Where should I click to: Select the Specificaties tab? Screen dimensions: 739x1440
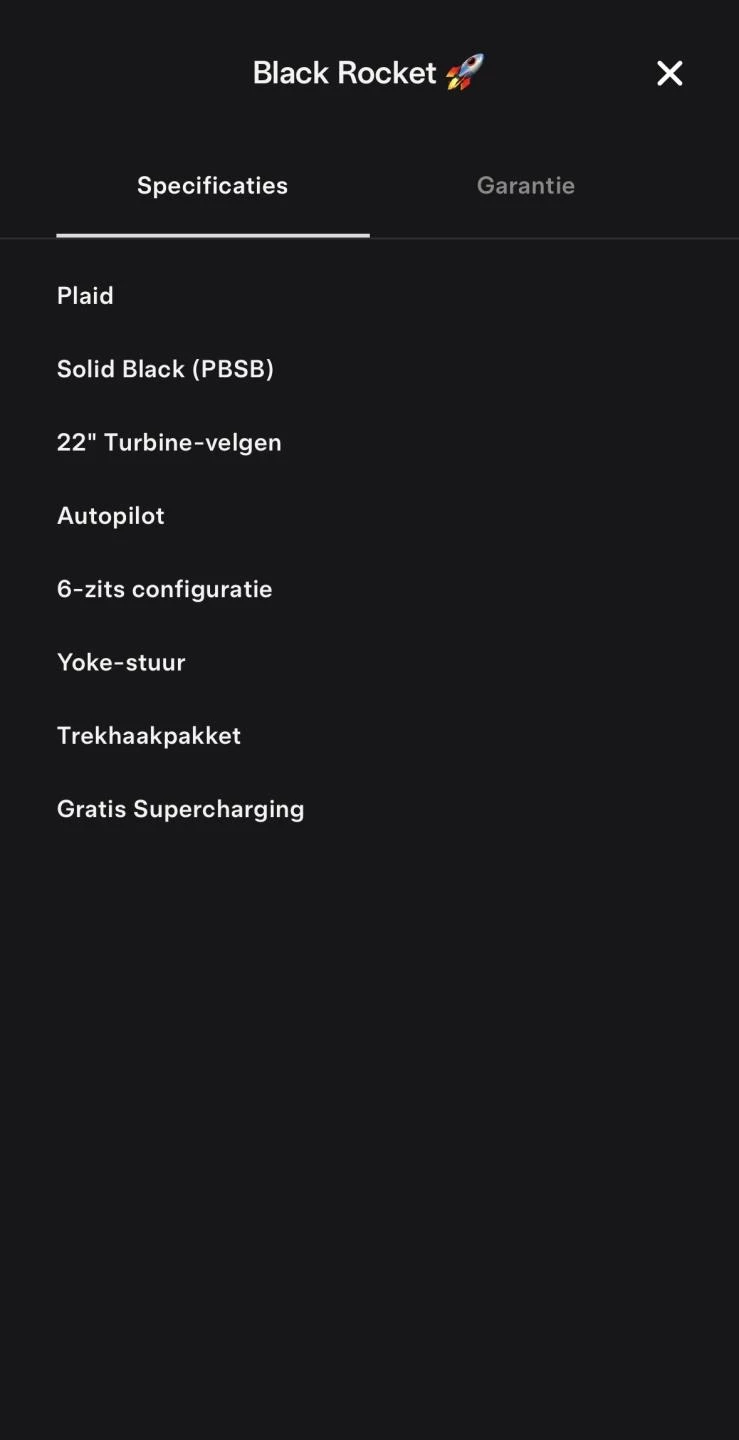pos(212,186)
